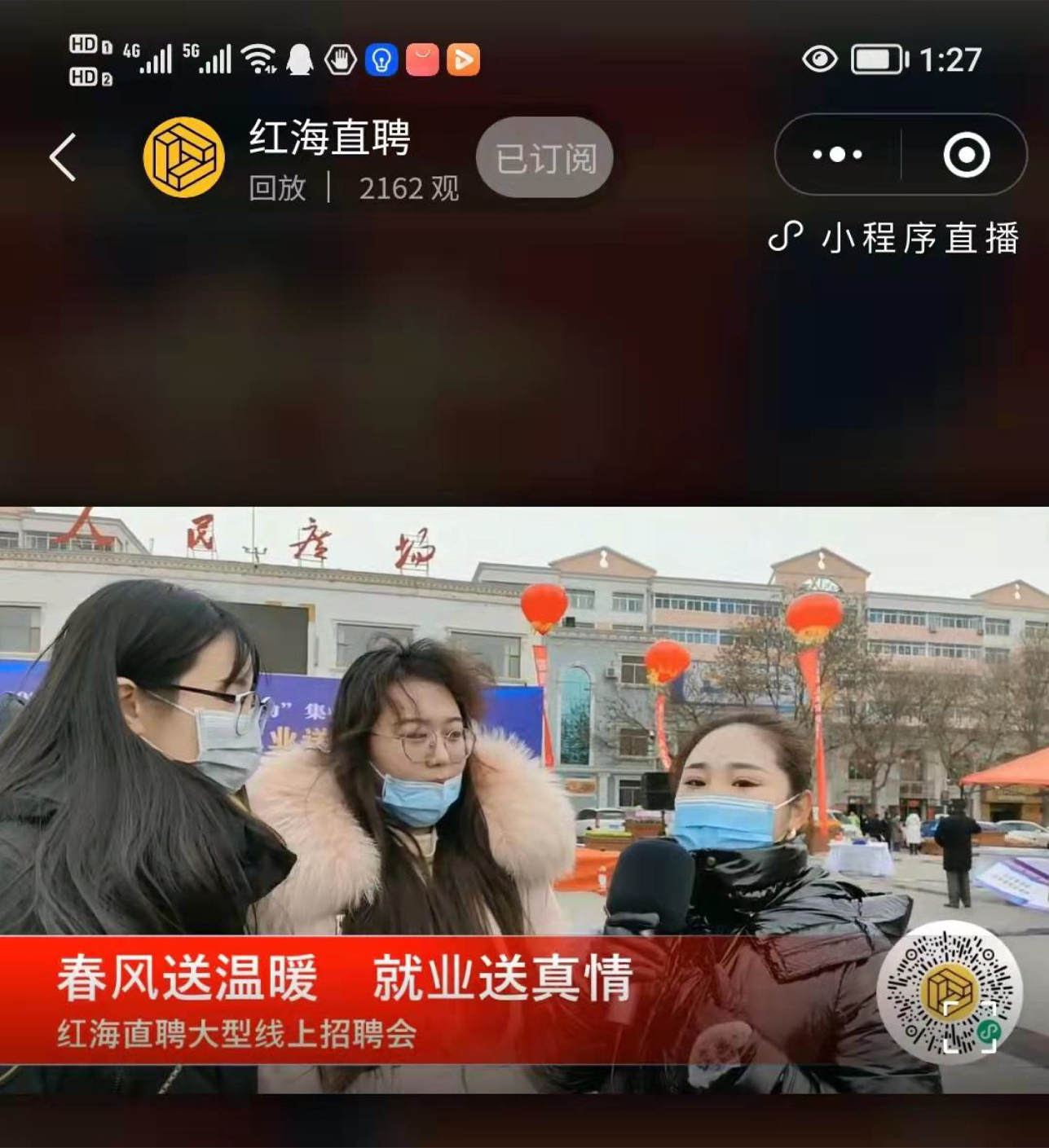
Task: Go back using the arrow
Action: tap(63, 157)
